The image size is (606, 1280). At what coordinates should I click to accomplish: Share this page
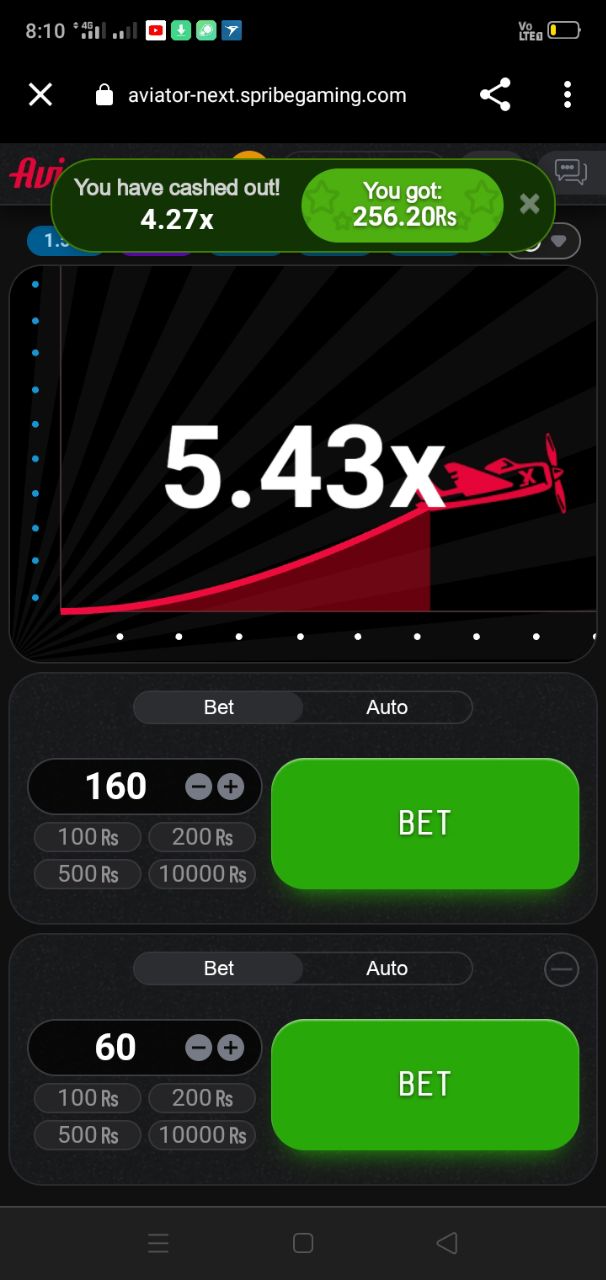tap(495, 95)
